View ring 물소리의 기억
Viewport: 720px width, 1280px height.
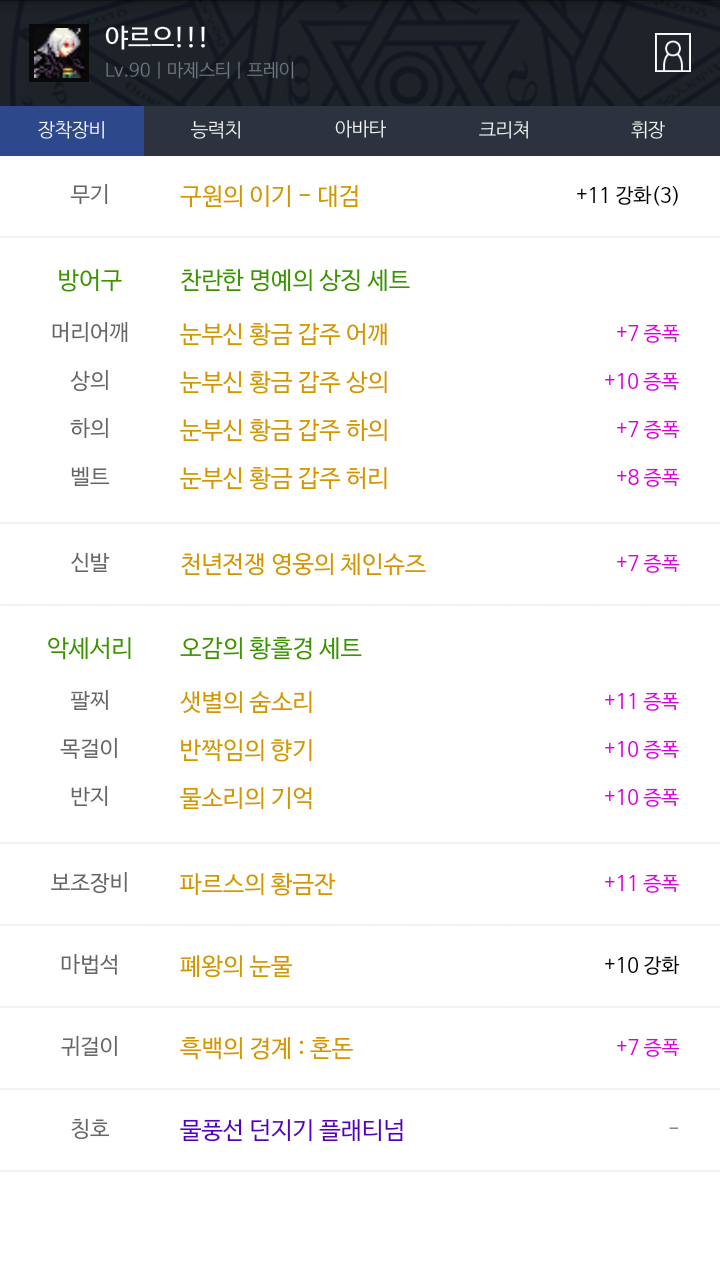click(x=246, y=798)
